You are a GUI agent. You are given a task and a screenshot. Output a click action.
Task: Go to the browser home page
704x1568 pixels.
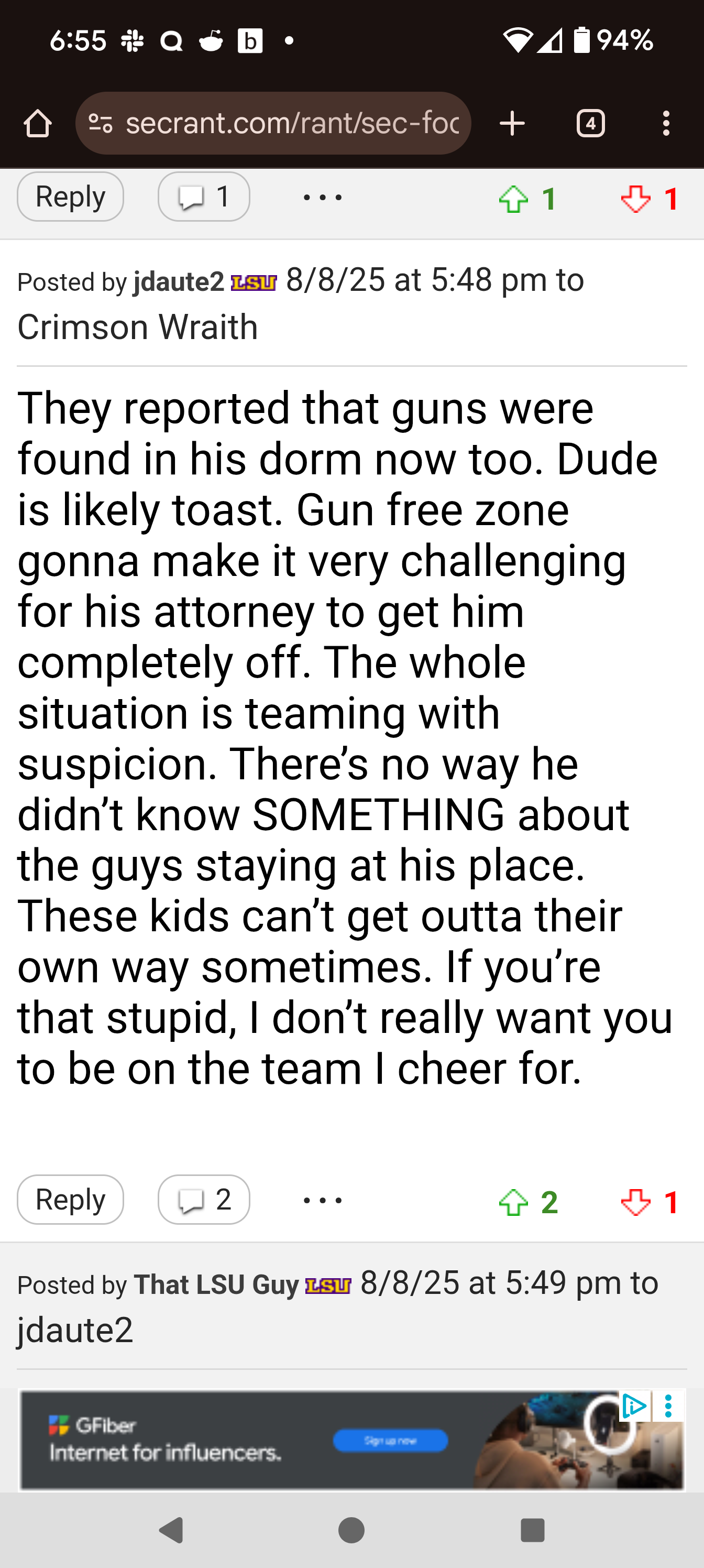[x=38, y=124]
